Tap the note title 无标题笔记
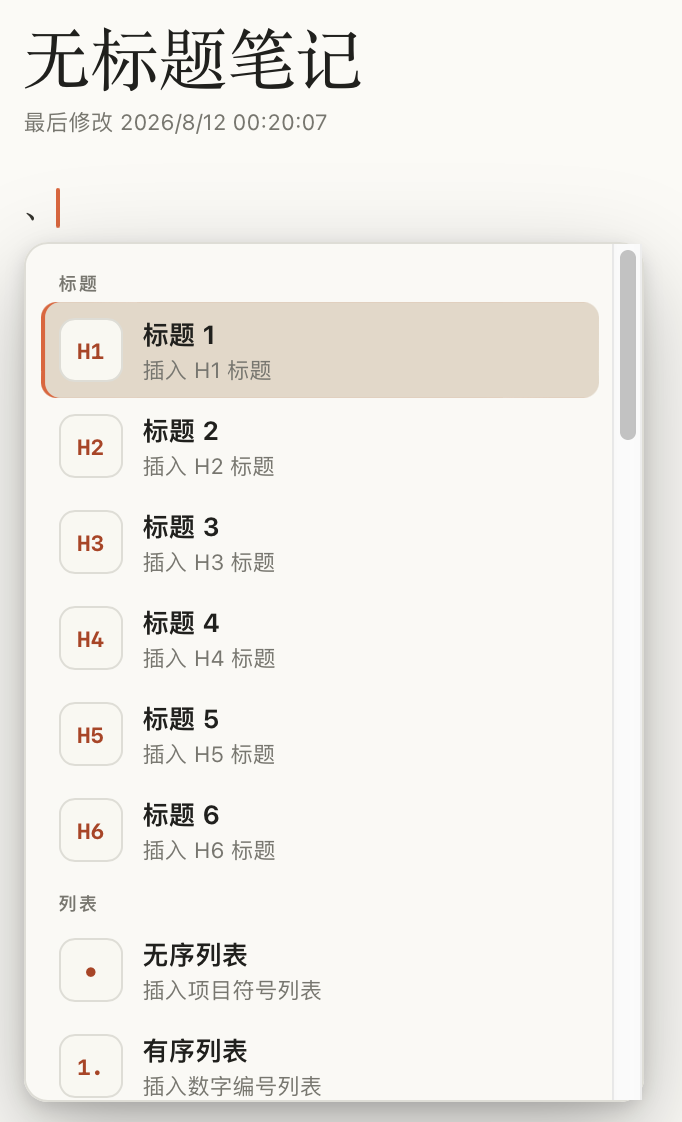The width and height of the screenshot is (682, 1122). click(193, 61)
